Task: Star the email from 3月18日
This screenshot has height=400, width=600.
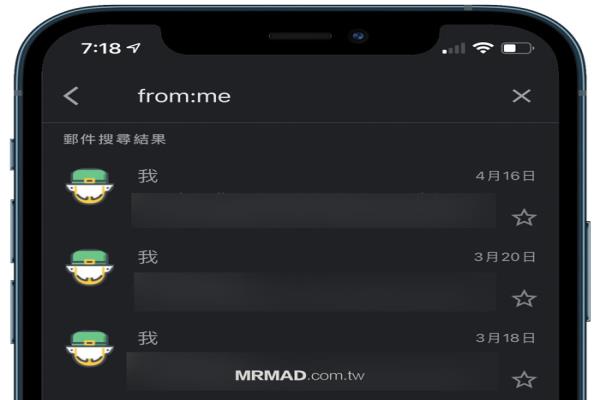Action: coord(523,379)
